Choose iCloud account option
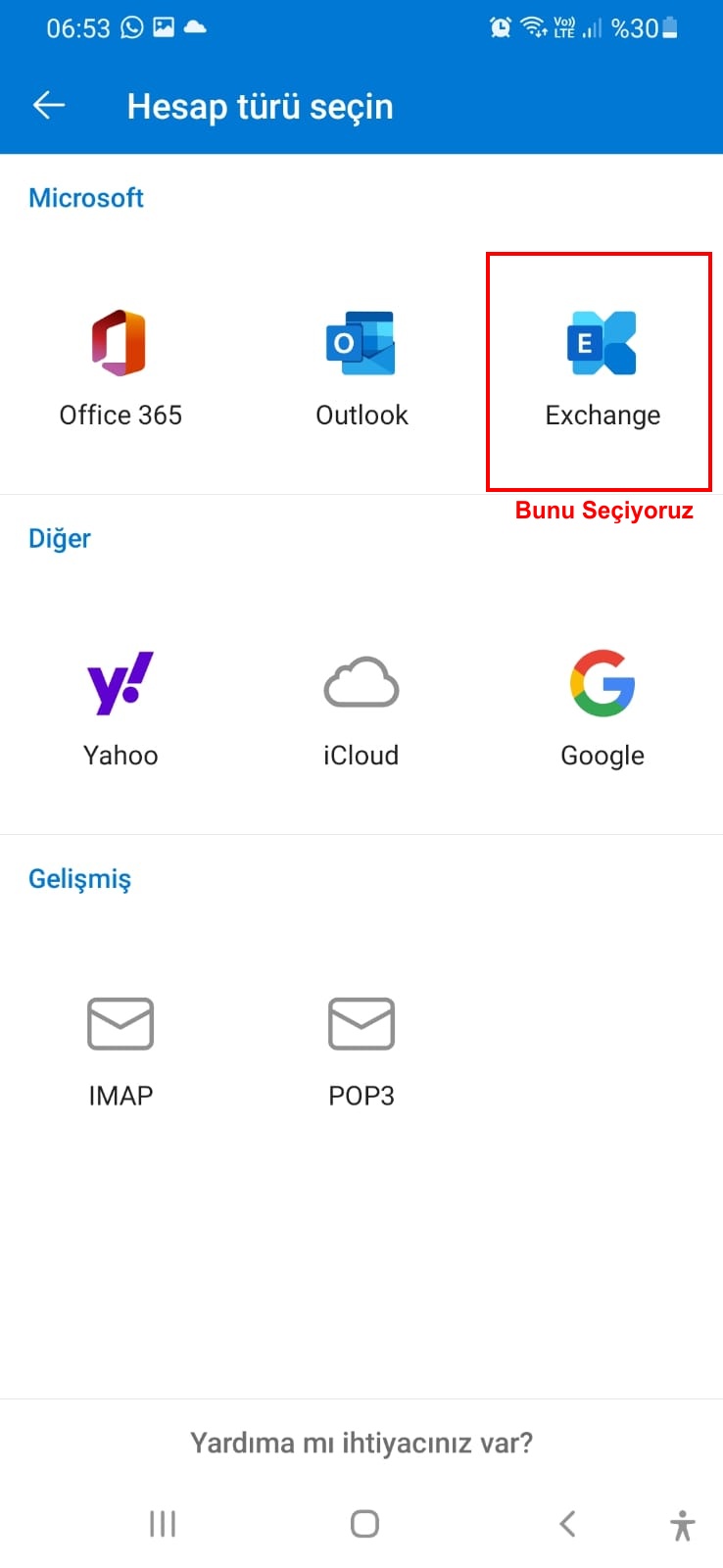This screenshot has width=723, height=1568. click(361, 708)
